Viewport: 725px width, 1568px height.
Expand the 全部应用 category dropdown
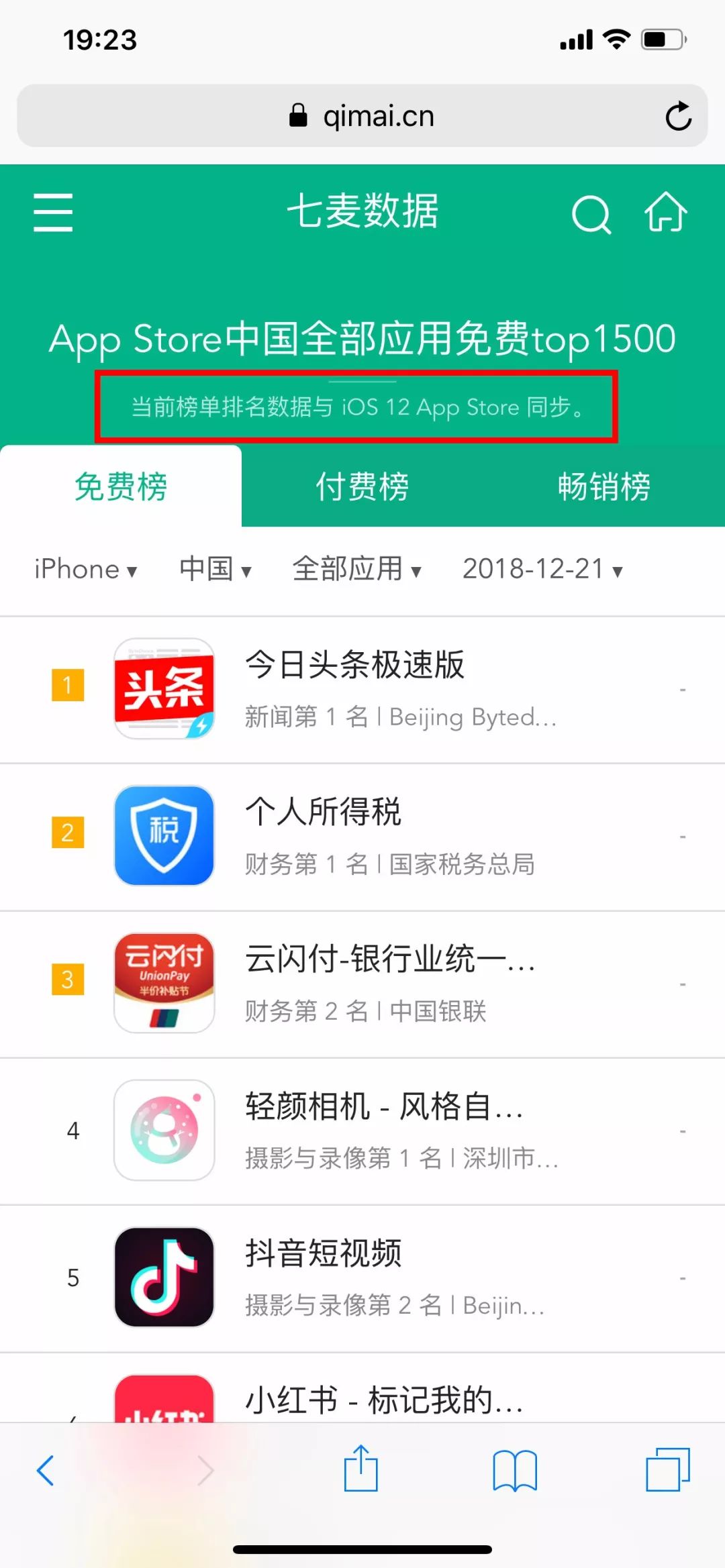coord(356,570)
